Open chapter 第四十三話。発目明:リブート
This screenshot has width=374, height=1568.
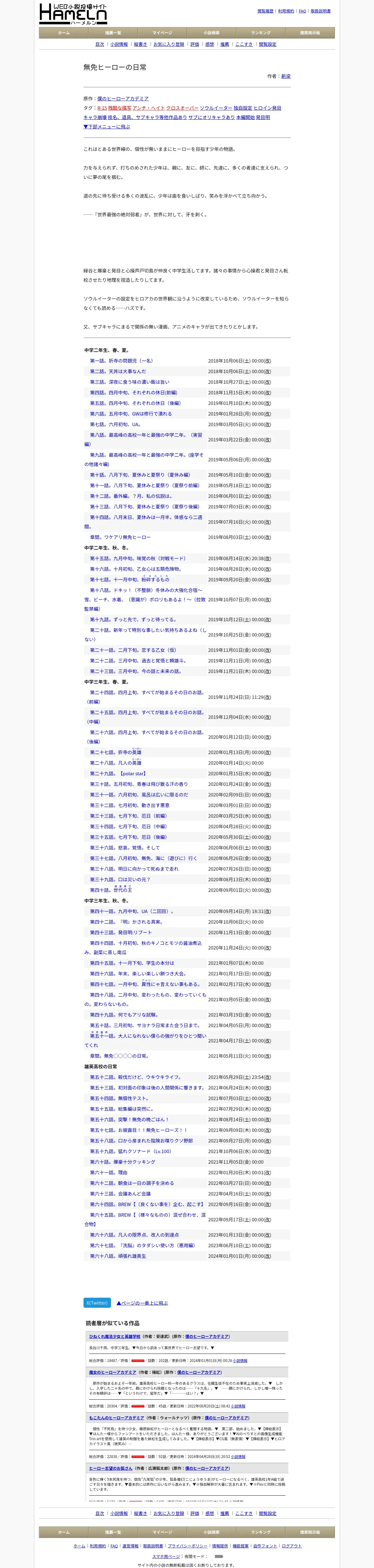click(121, 932)
